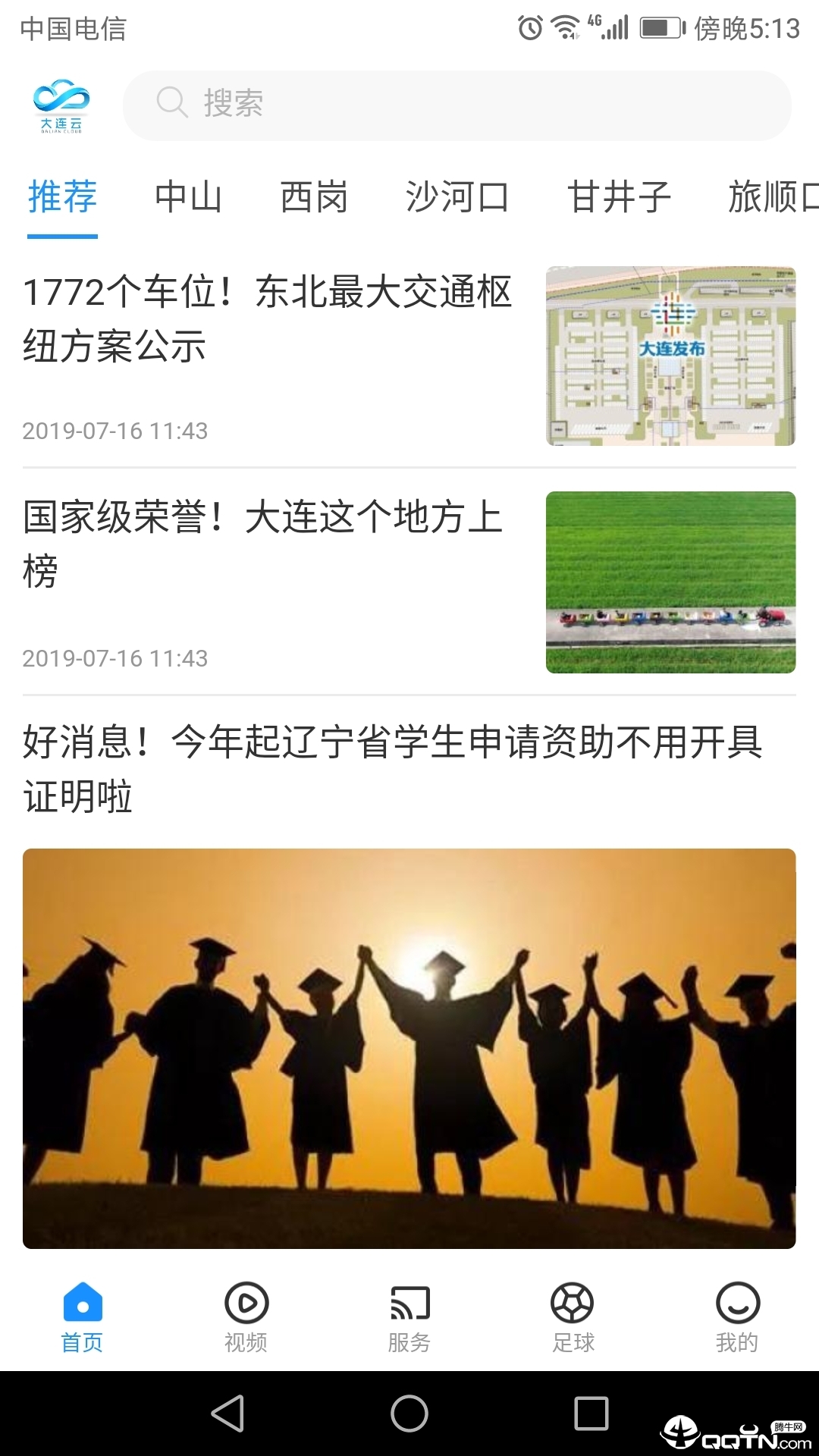Open the 沙河口 district tab

click(x=457, y=197)
